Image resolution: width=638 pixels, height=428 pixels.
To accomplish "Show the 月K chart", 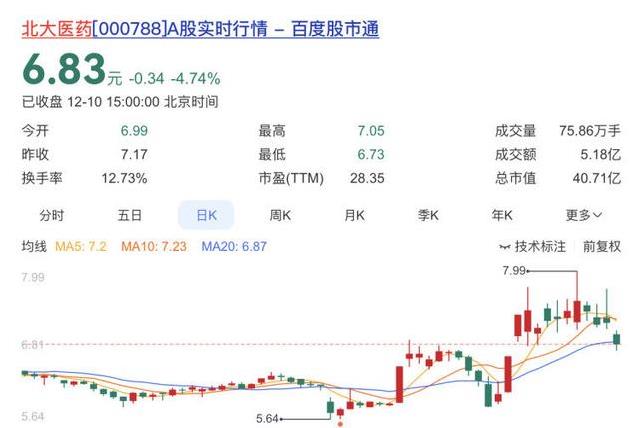I will (x=354, y=215).
